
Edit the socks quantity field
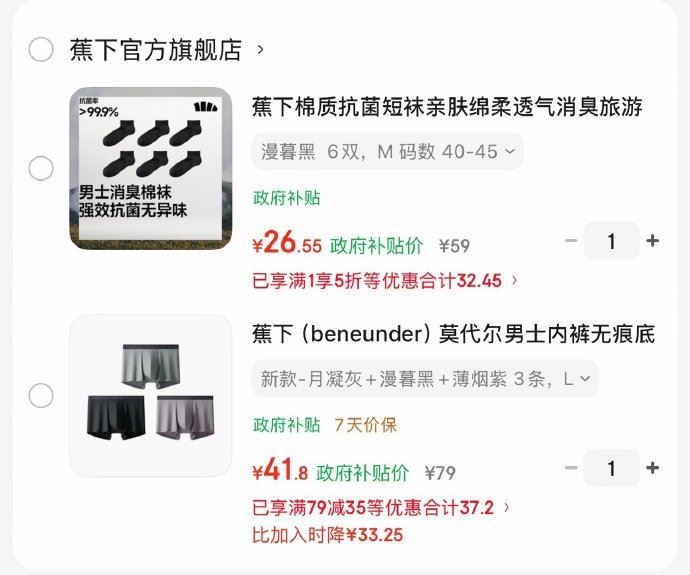(611, 241)
